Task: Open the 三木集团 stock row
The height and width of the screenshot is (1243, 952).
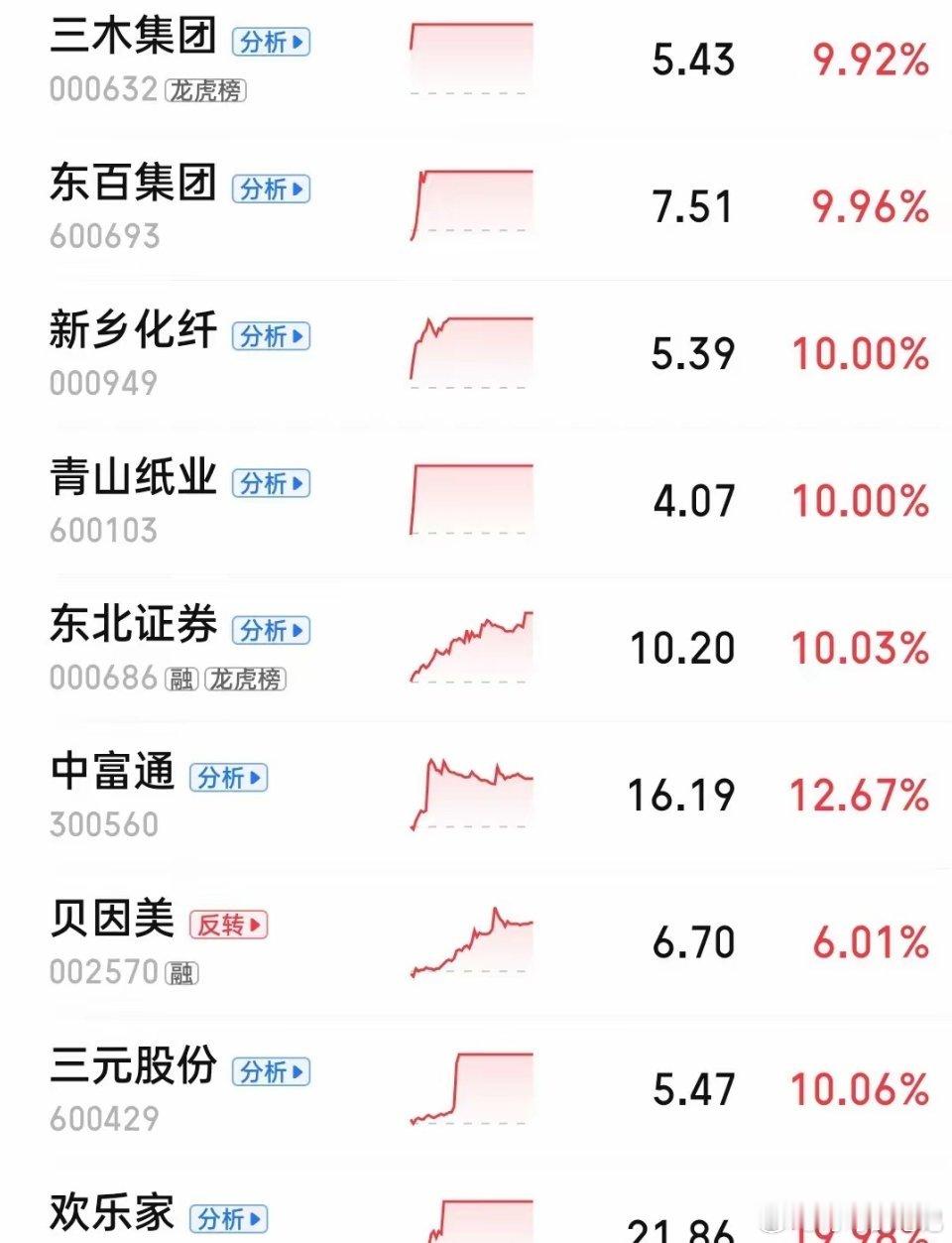Action: pos(133,37)
